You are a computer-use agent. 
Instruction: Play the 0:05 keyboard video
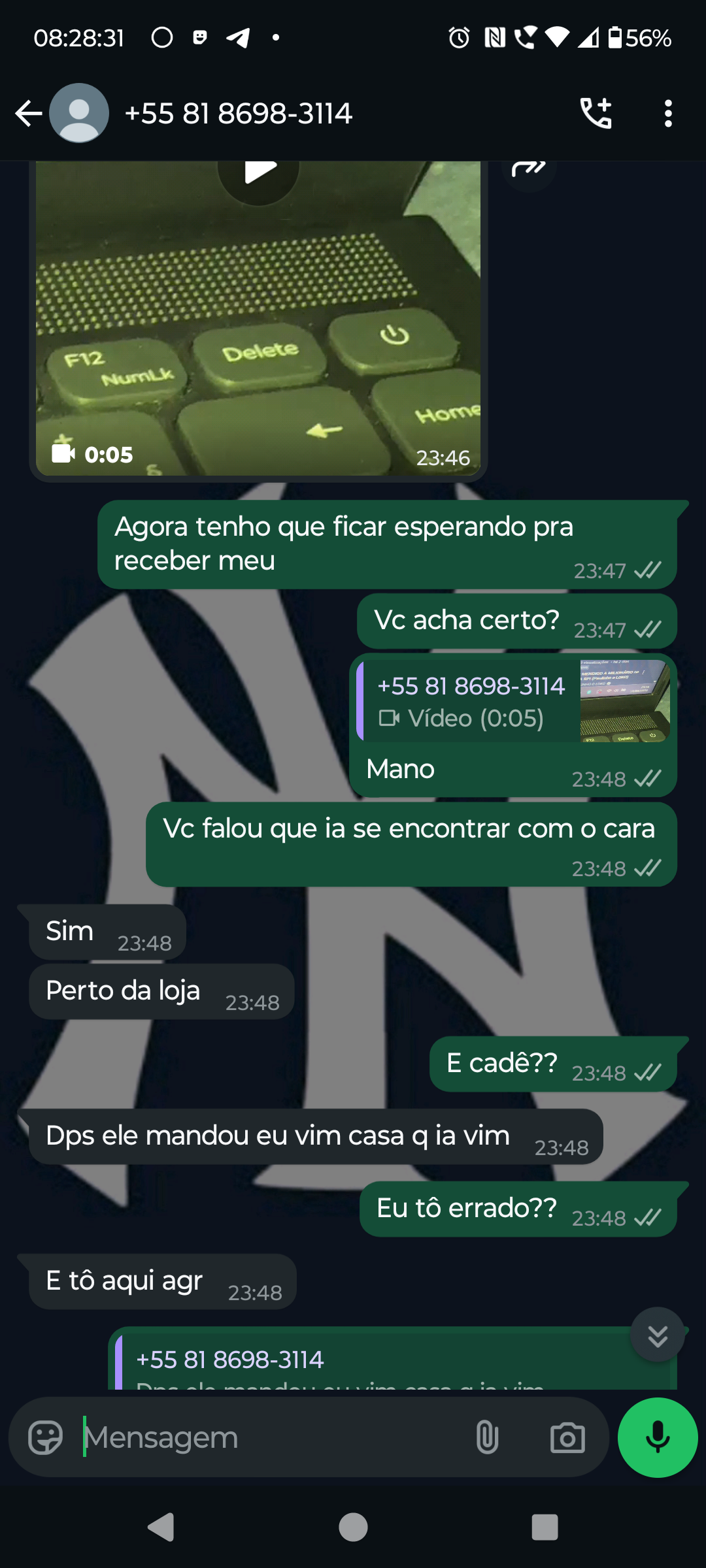(258, 172)
